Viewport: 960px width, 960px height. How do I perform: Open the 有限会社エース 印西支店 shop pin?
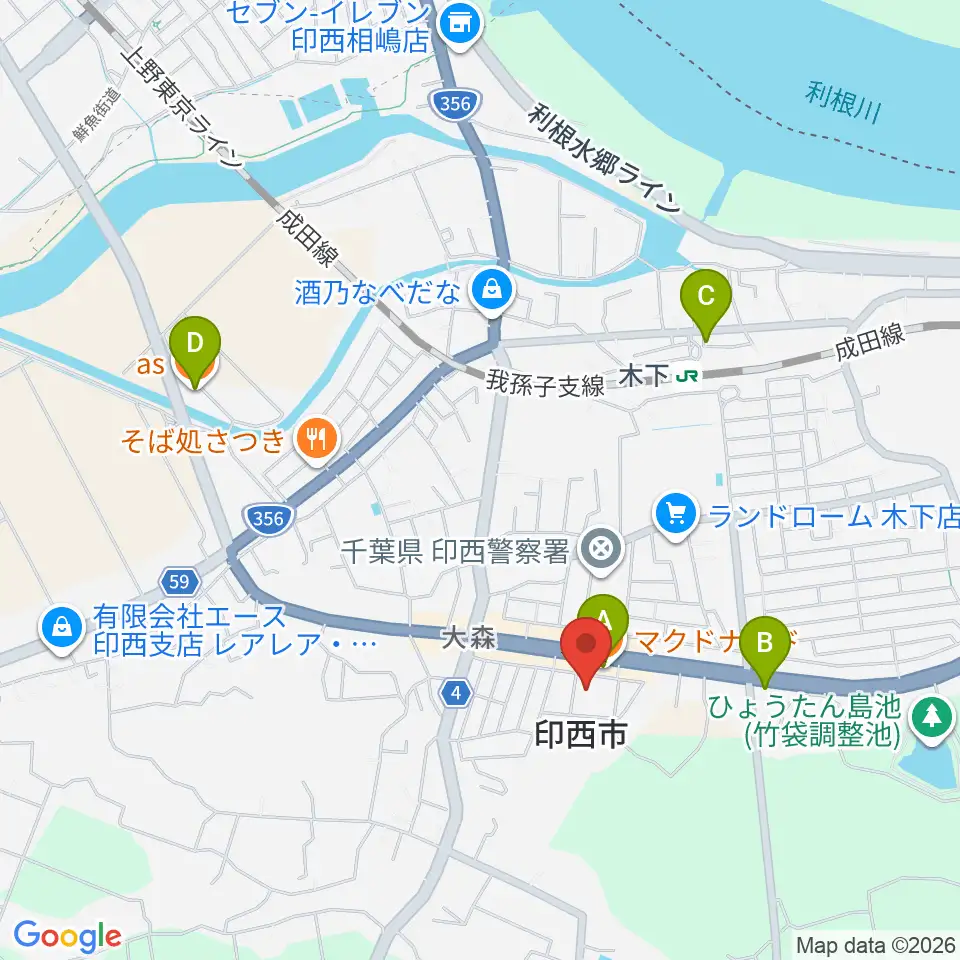click(61, 629)
